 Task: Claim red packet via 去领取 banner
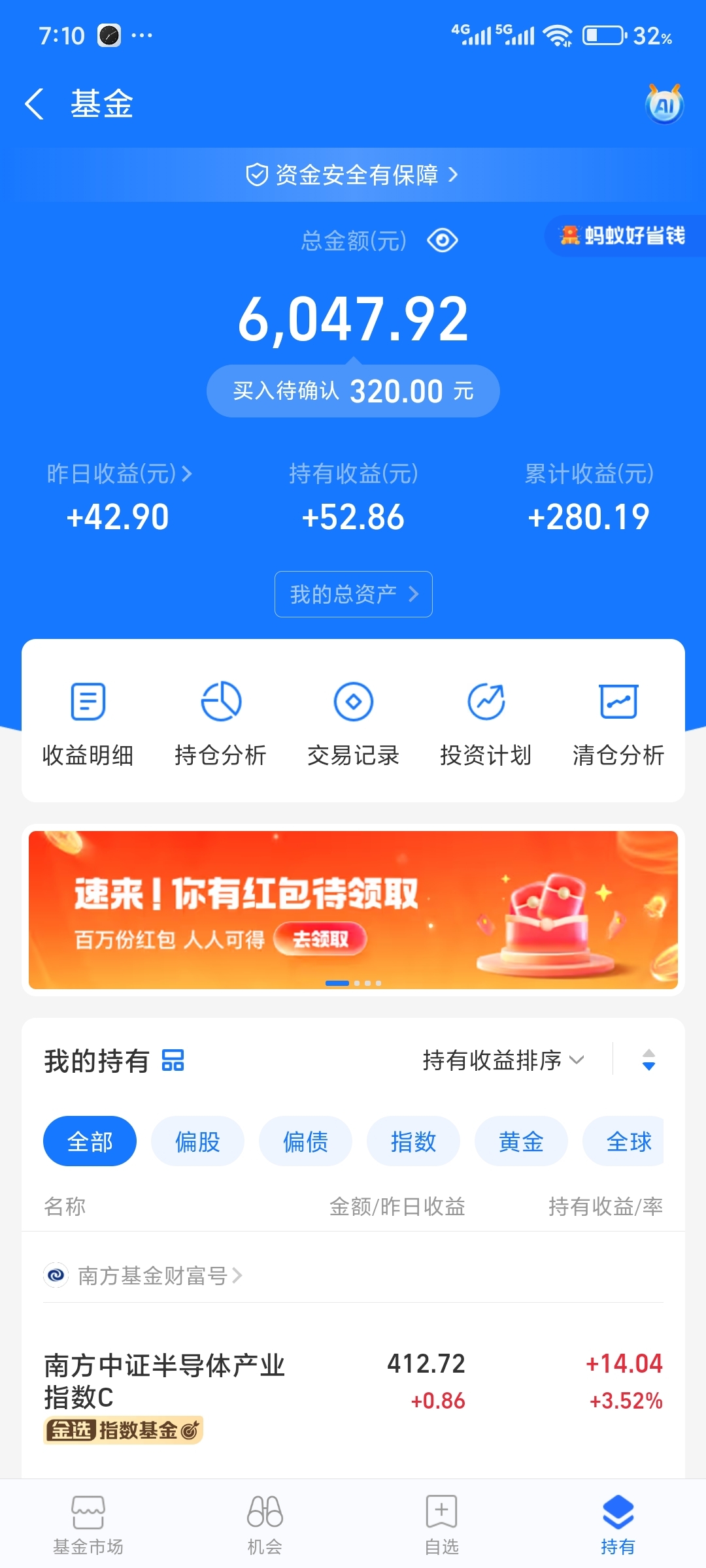(320, 939)
